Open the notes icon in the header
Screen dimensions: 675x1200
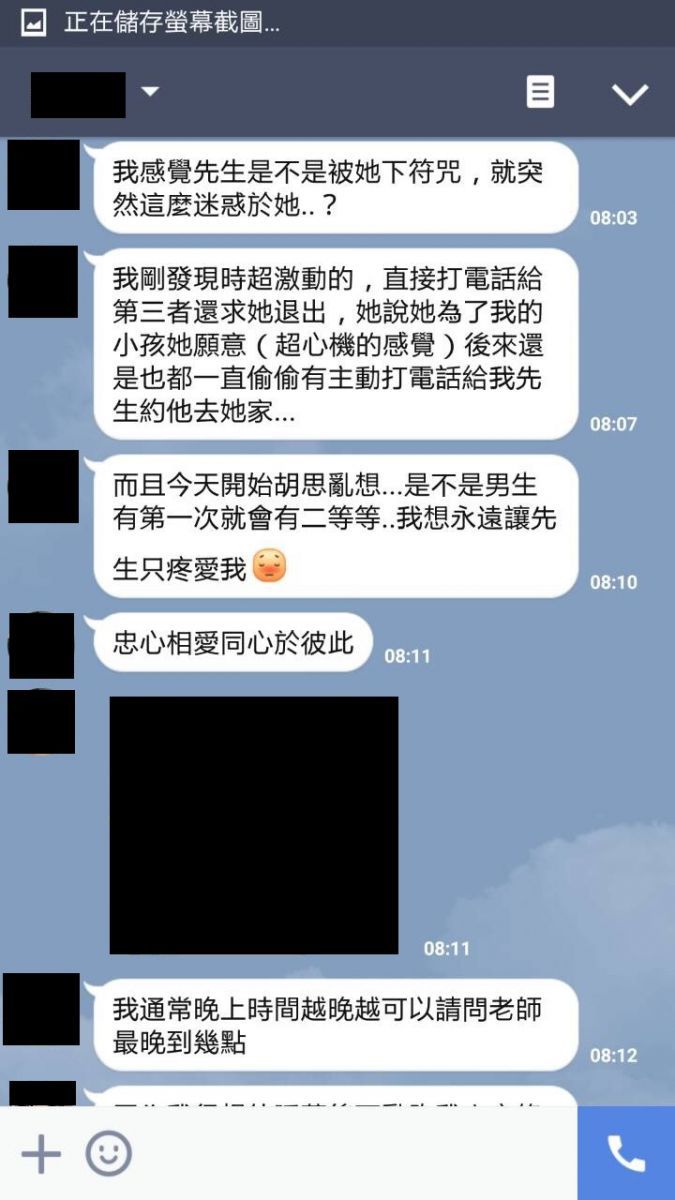click(540, 92)
